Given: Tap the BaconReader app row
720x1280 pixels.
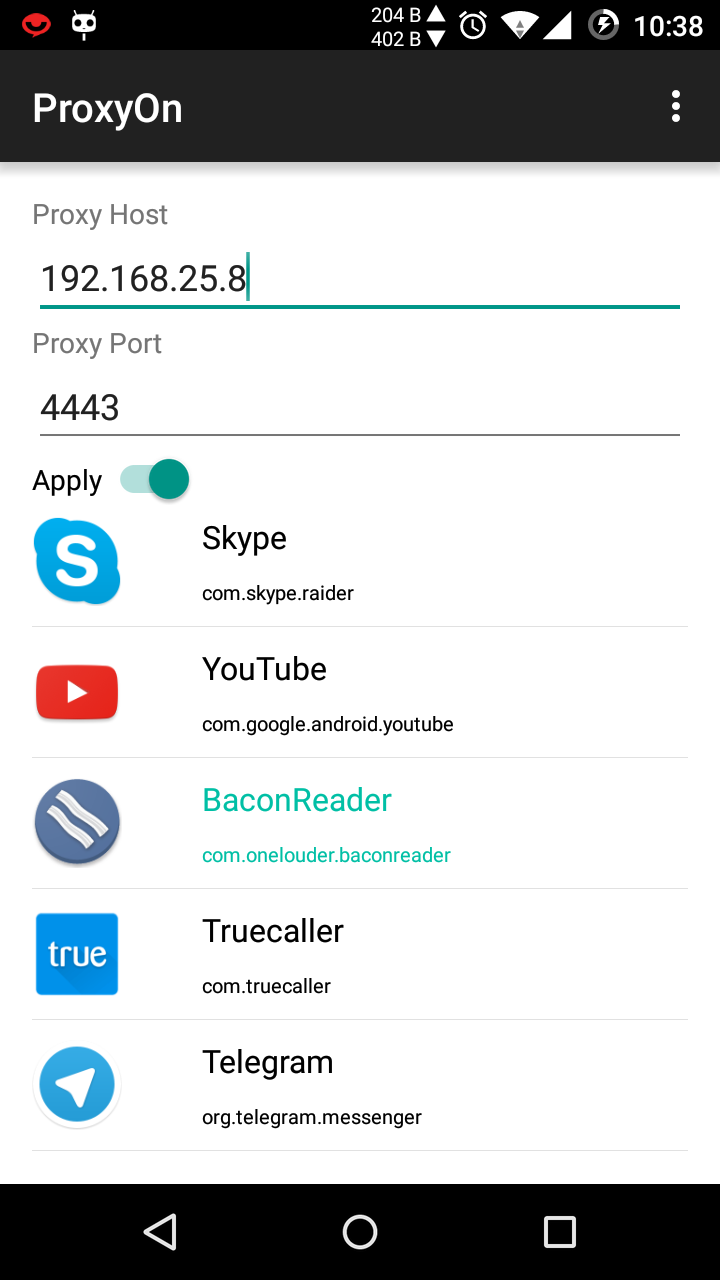Looking at the screenshot, I should tap(359, 824).
